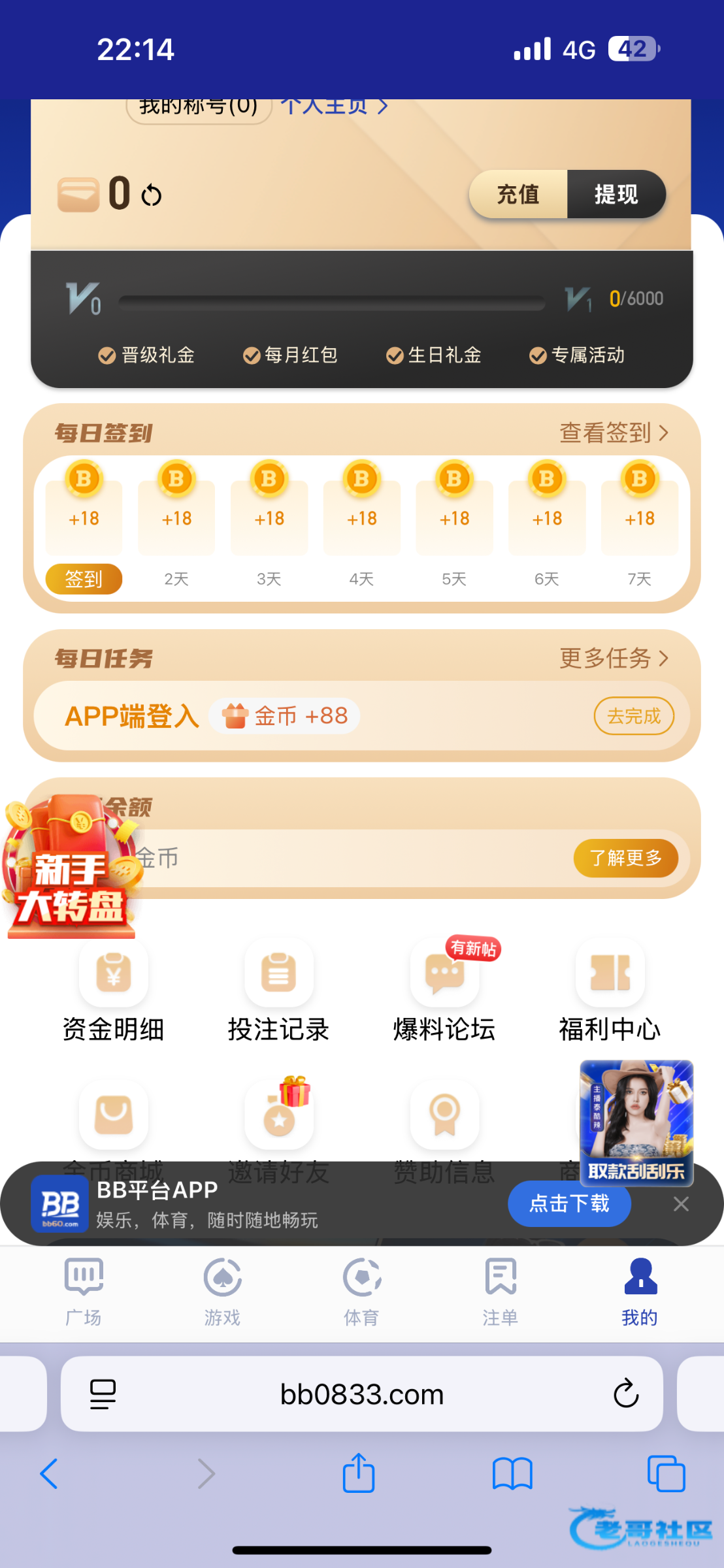
Task: Tap the 提现 withdraw button
Action: pyautogui.click(x=616, y=194)
